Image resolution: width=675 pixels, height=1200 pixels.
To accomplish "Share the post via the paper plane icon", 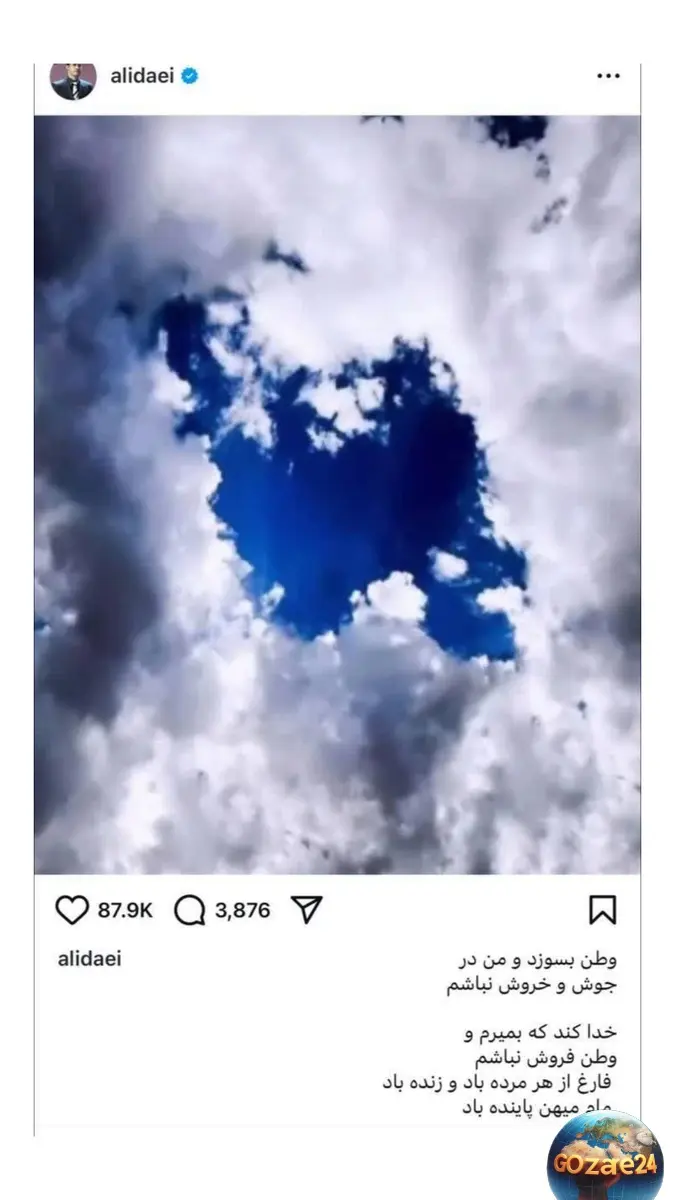I will 306,909.
